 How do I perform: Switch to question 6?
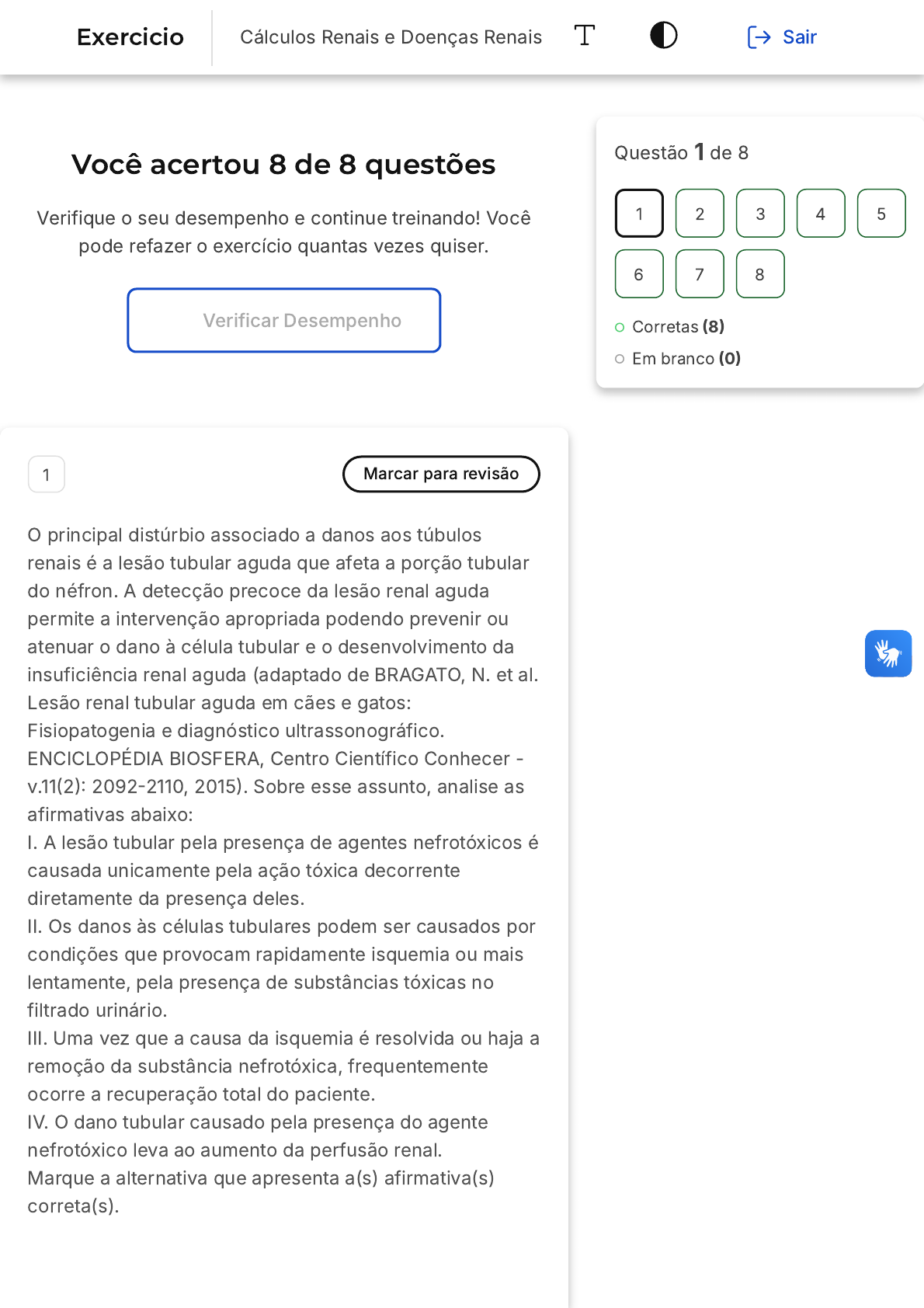click(639, 273)
